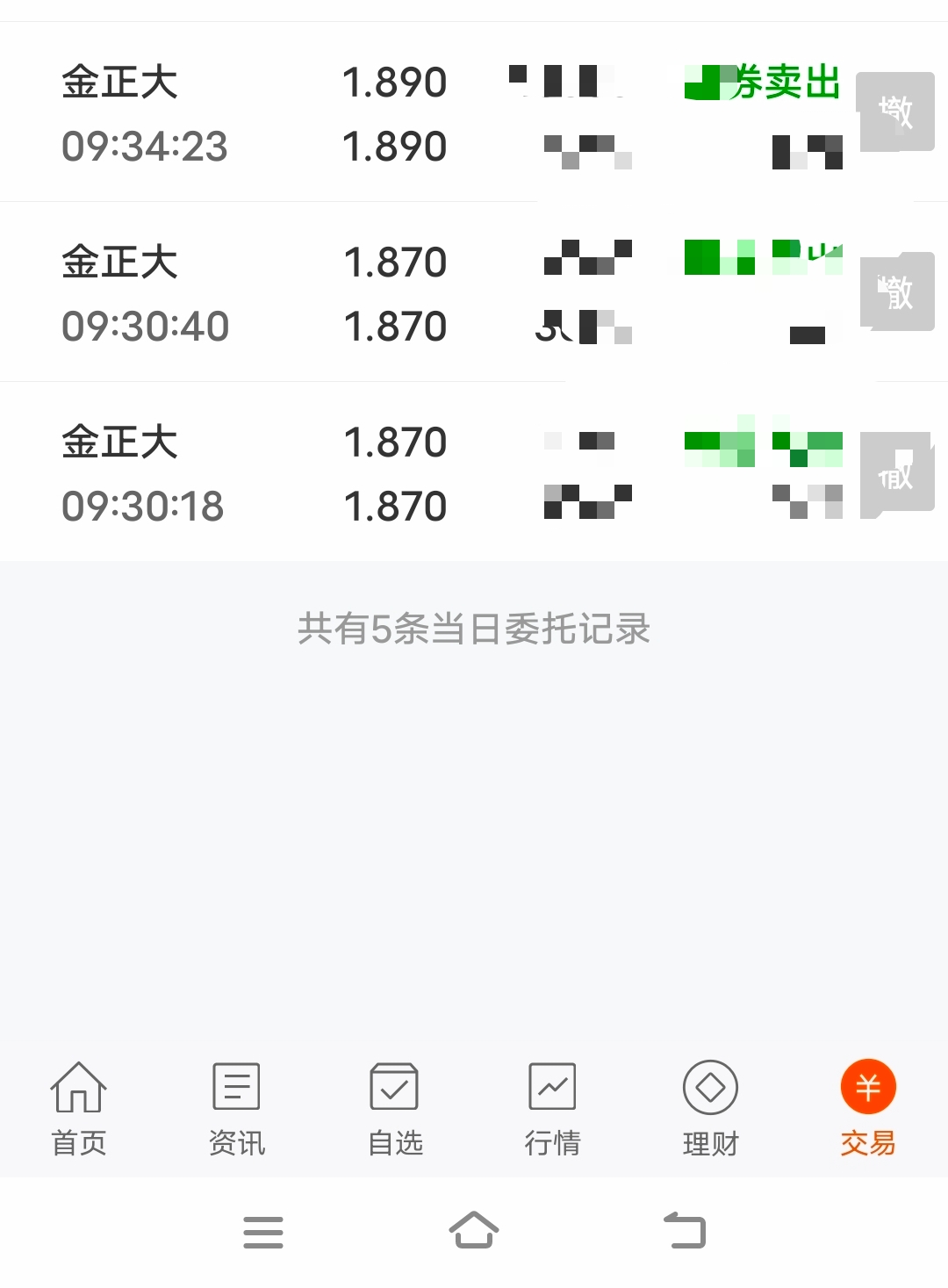The image size is (948, 1288).
Task: Open the 资讯 tab
Action: pos(236,1108)
